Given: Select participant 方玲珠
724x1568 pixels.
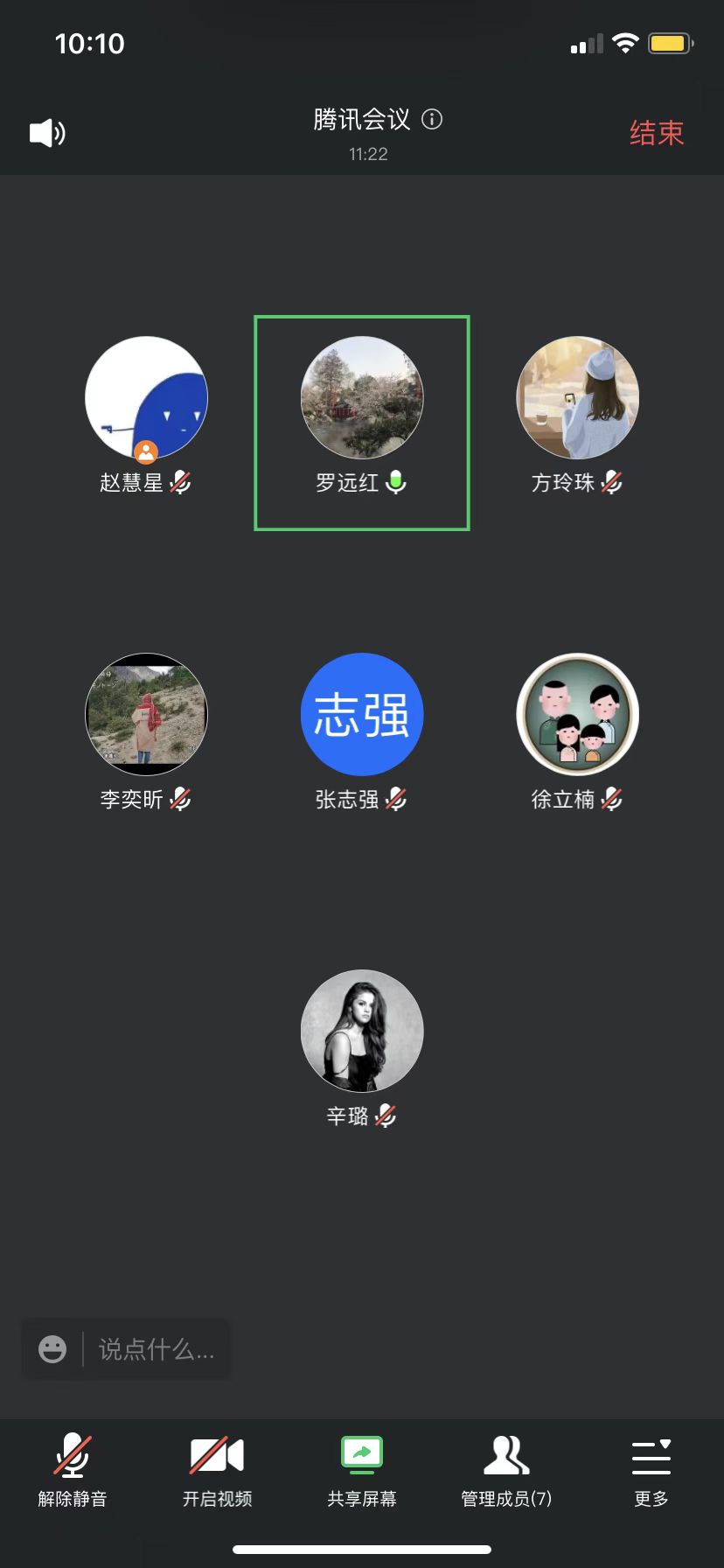Looking at the screenshot, I should (x=577, y=398).
